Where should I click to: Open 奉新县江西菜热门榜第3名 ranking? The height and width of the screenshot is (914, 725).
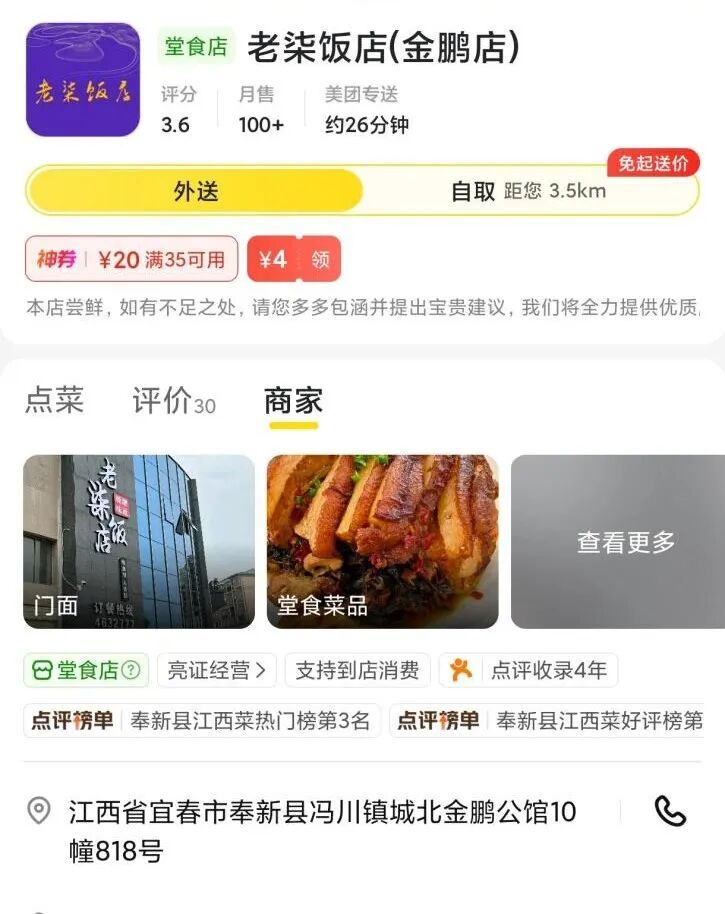coord(202,720)
